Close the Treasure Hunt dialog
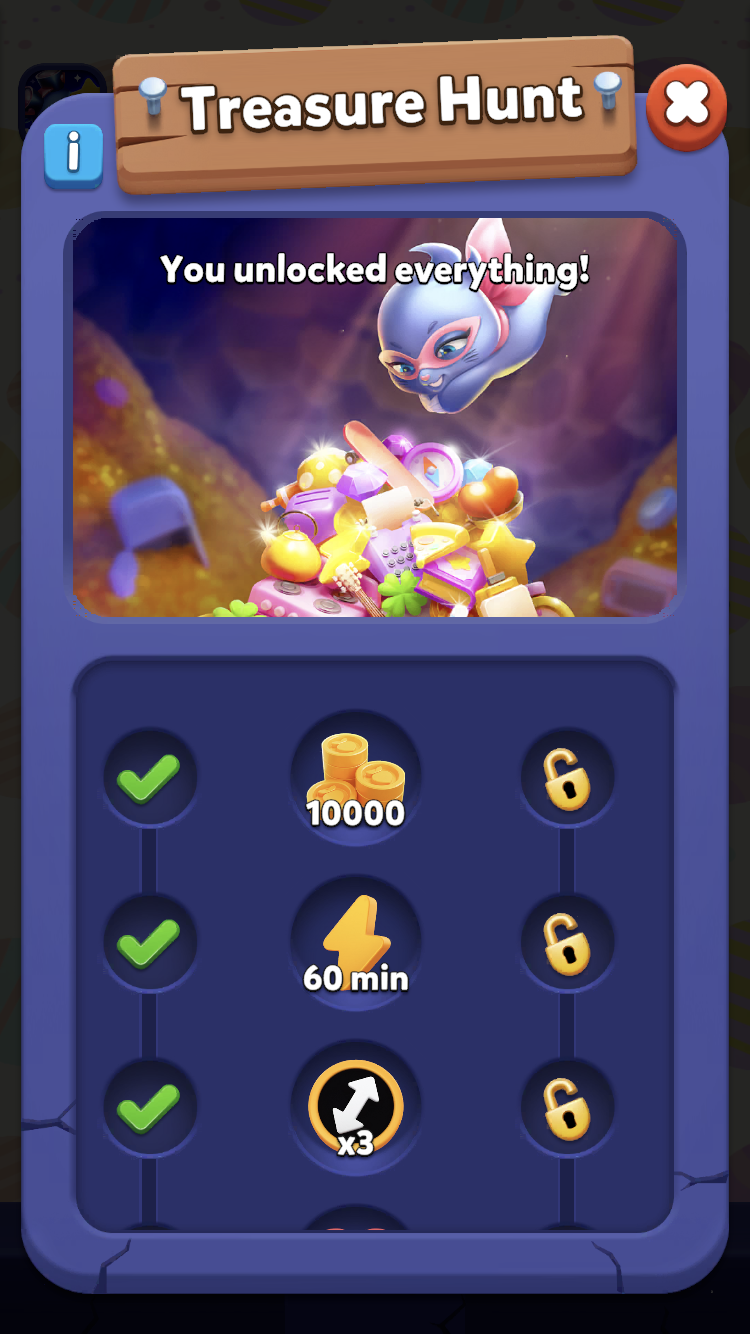Viewport: 750px width, 1334px height. 686,106
